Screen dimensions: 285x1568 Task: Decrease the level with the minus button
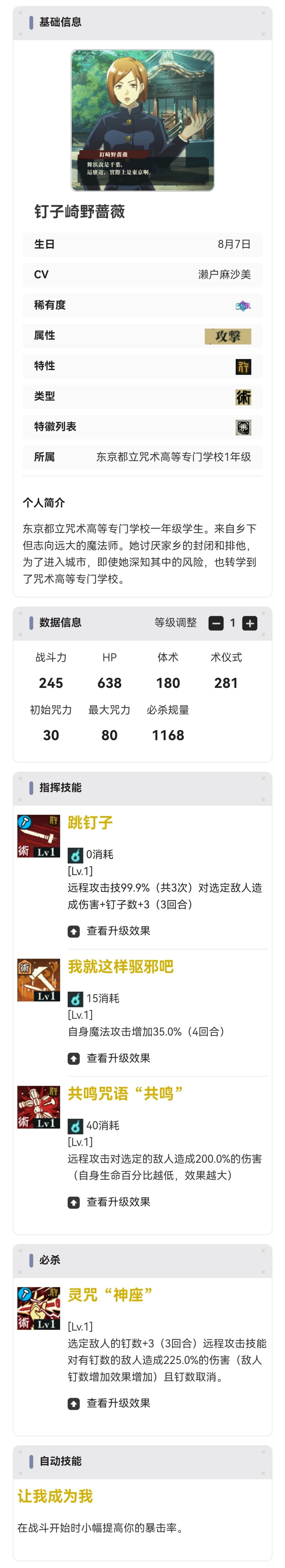(216, 623)
